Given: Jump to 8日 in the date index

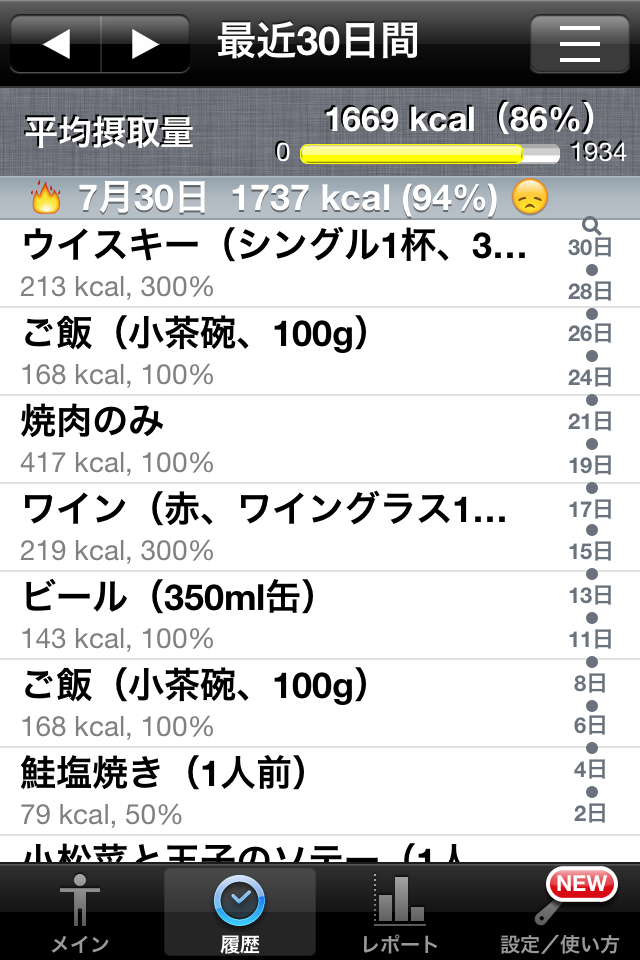Looking at the screenshot, I should [590, 684].
